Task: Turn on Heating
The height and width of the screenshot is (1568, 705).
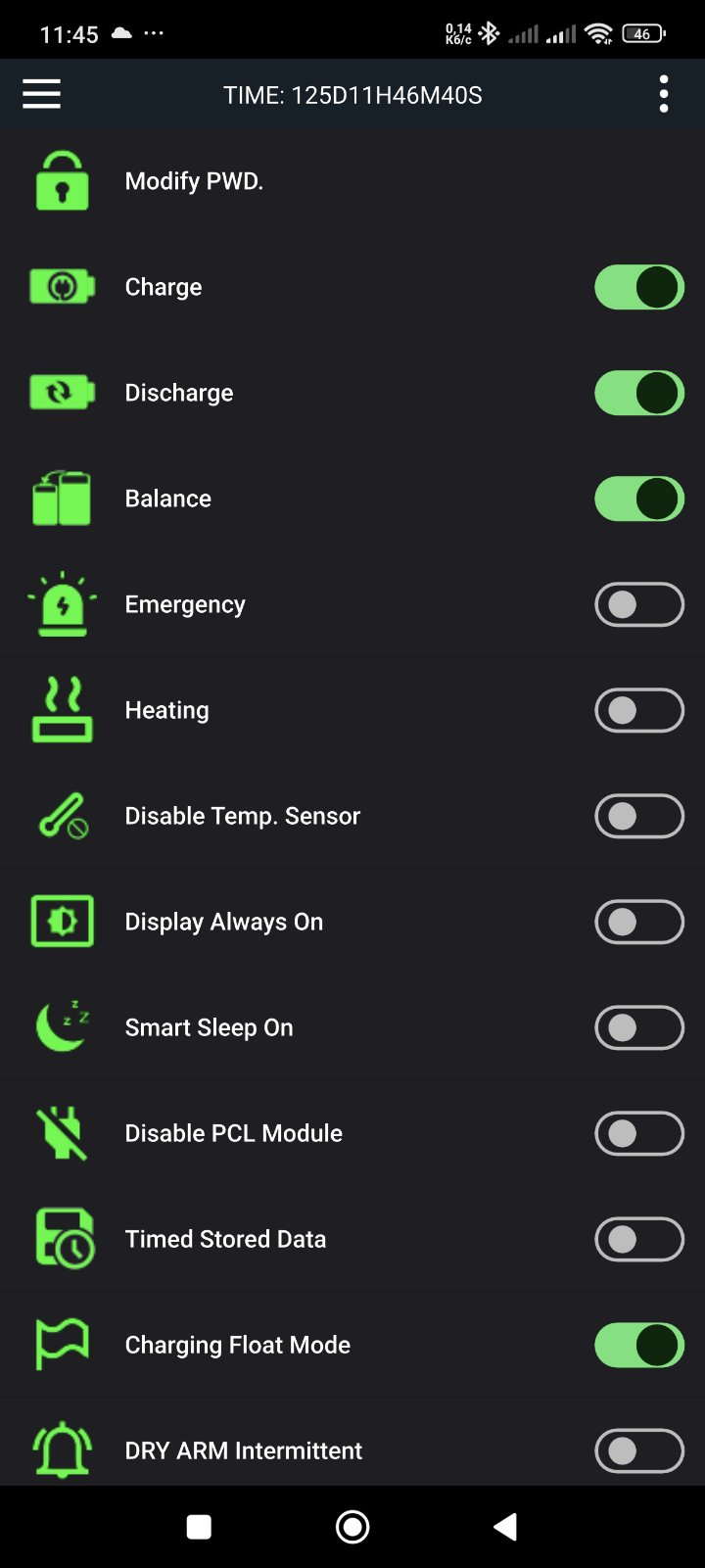Action: [639, 710]
